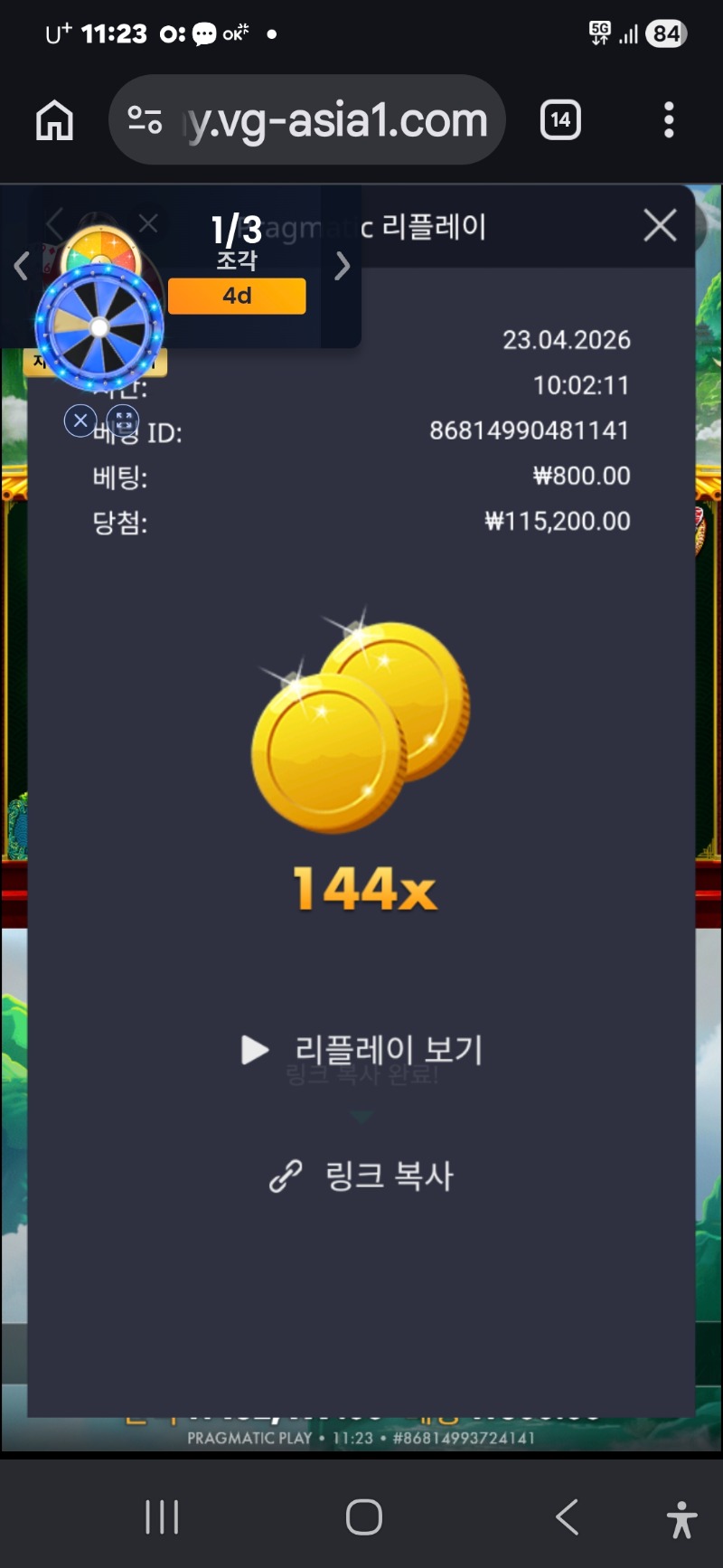This screenshot has width=723, height=1568.
Task: Open the recent apps view
Action: (162, 1516)
